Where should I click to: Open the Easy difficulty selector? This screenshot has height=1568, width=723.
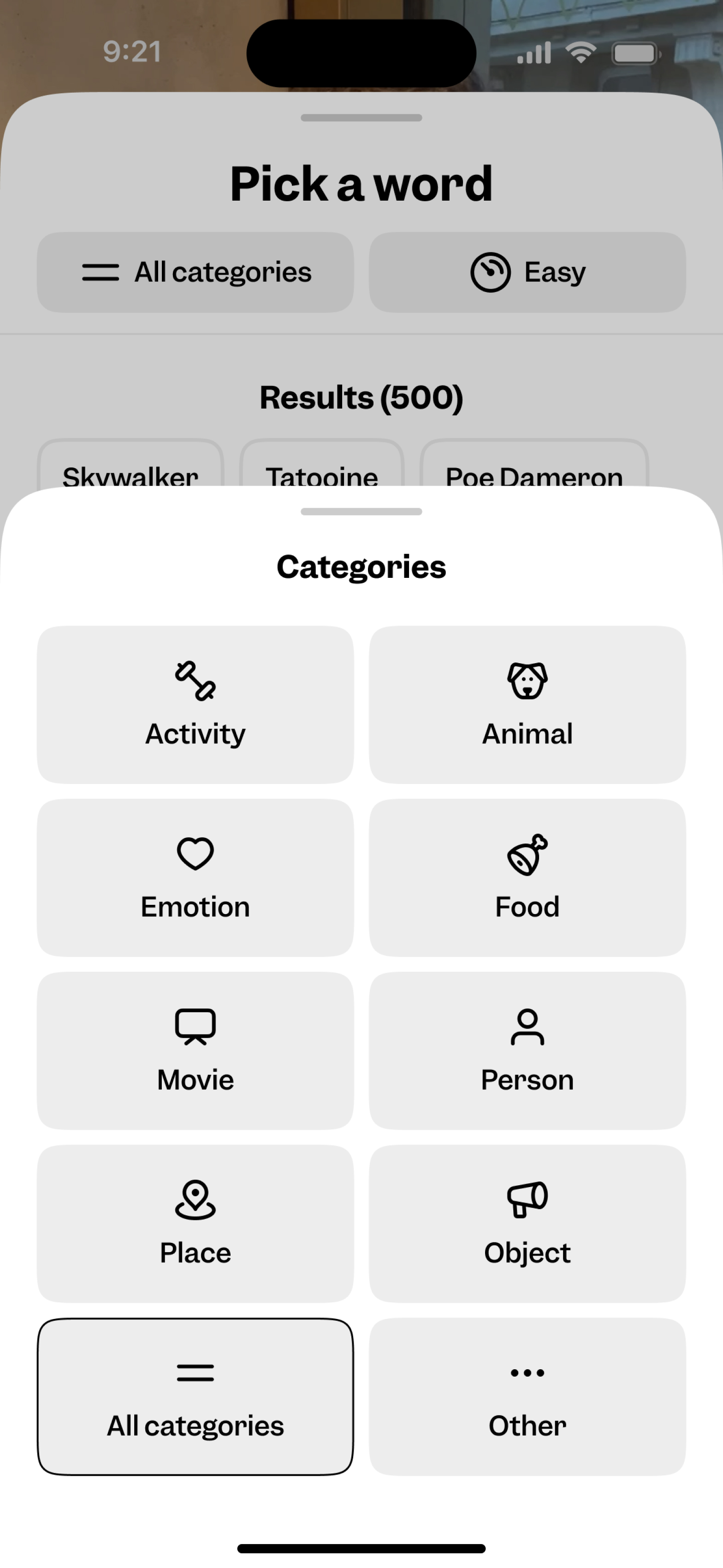(527, 272)
